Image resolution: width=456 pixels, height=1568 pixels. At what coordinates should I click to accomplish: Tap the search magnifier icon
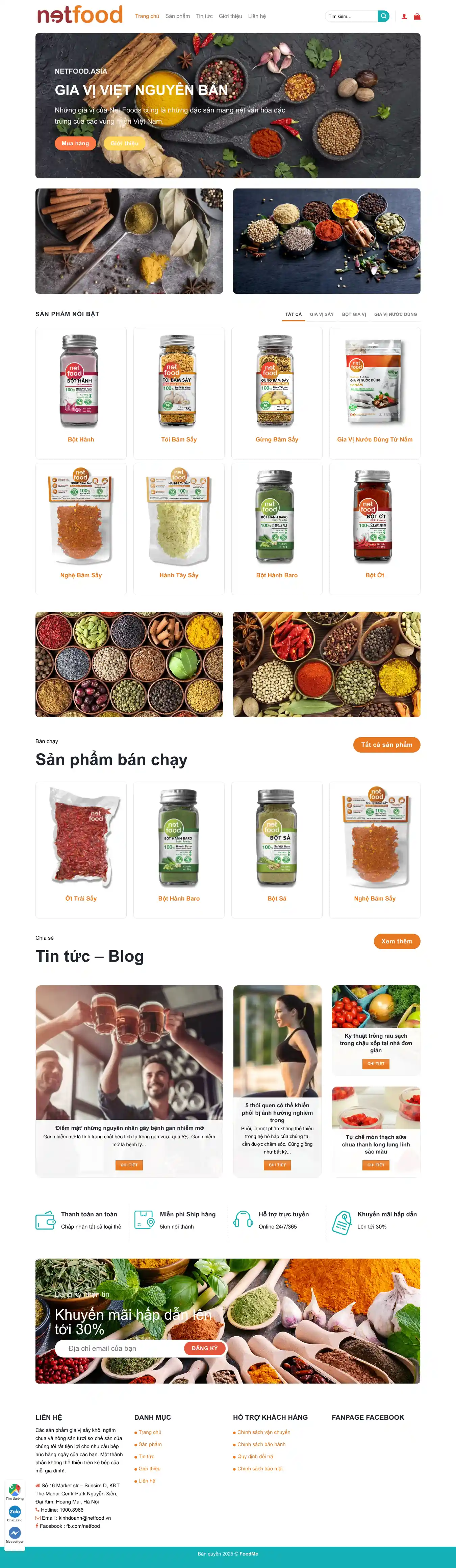[384, 17]
